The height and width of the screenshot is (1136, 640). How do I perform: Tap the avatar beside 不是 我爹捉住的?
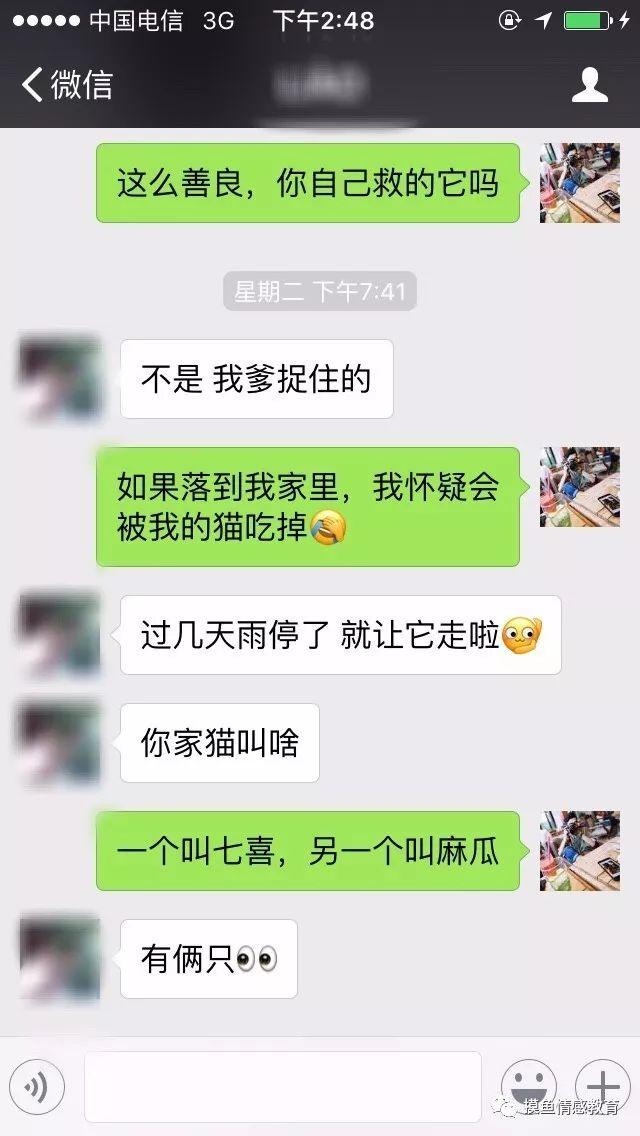[x=60, y=379]
